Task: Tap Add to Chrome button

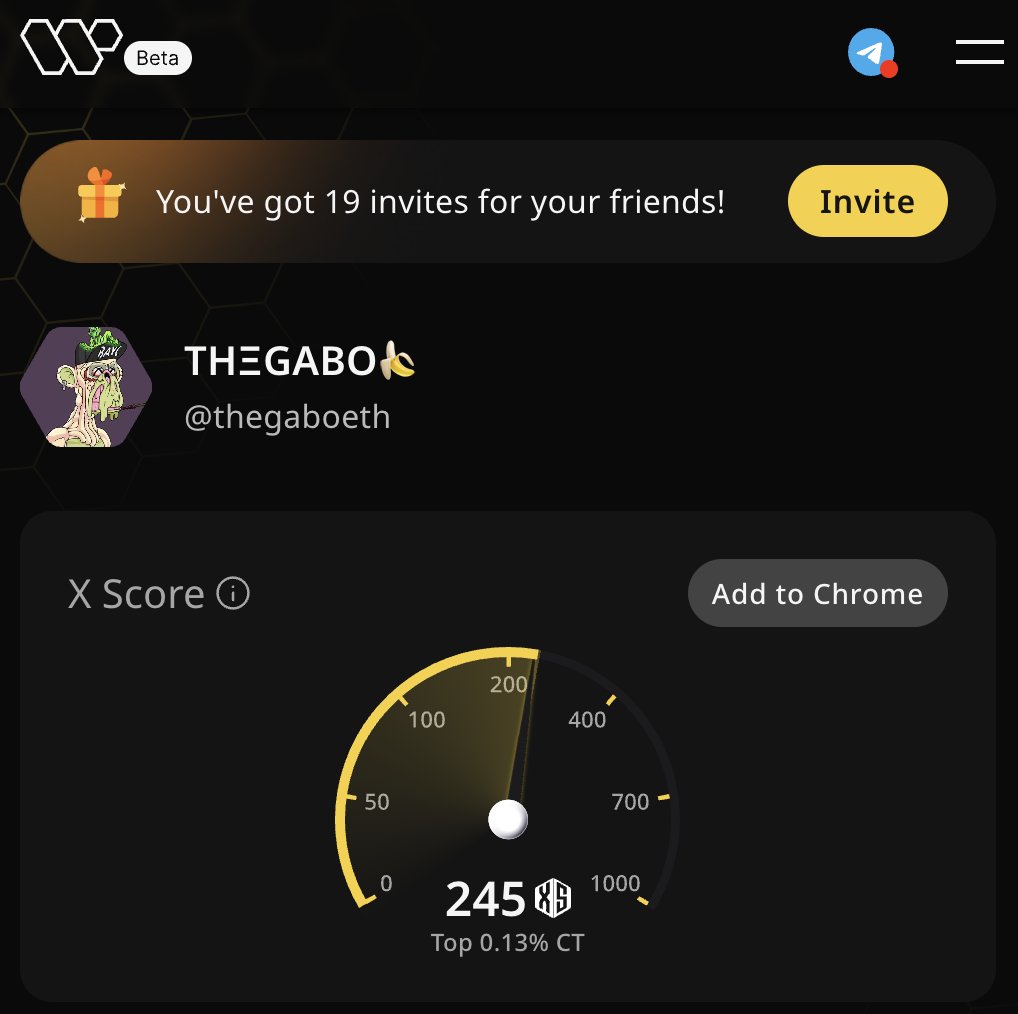Action: point(817,594)
